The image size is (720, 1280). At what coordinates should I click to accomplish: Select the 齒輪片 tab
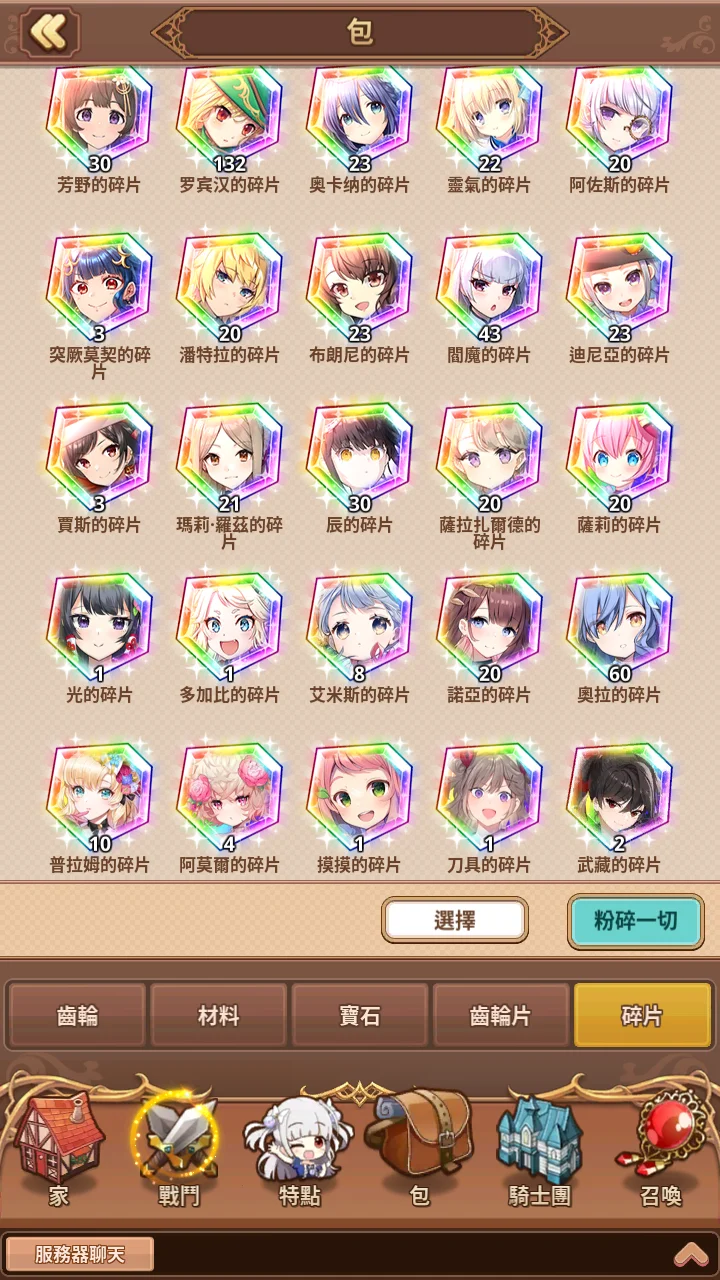pos(501,1016)
